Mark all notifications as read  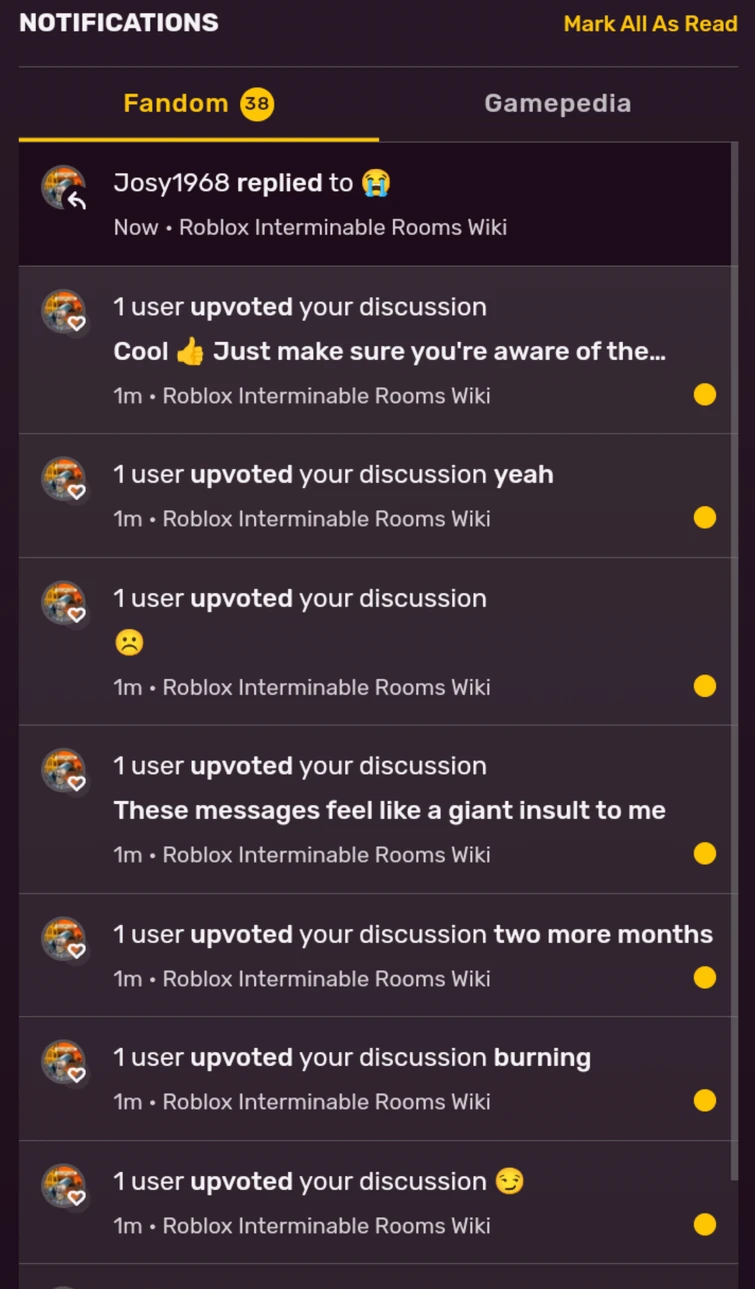click(x=650, y=24)
